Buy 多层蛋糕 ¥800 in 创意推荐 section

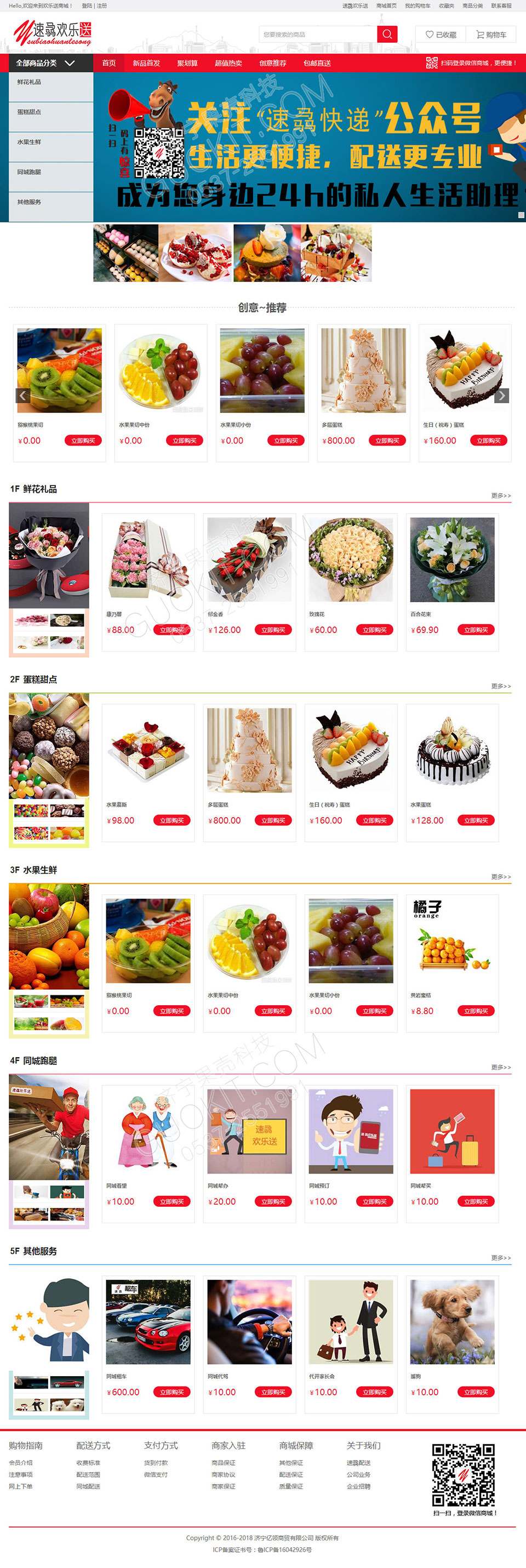[x=387, y=441]
